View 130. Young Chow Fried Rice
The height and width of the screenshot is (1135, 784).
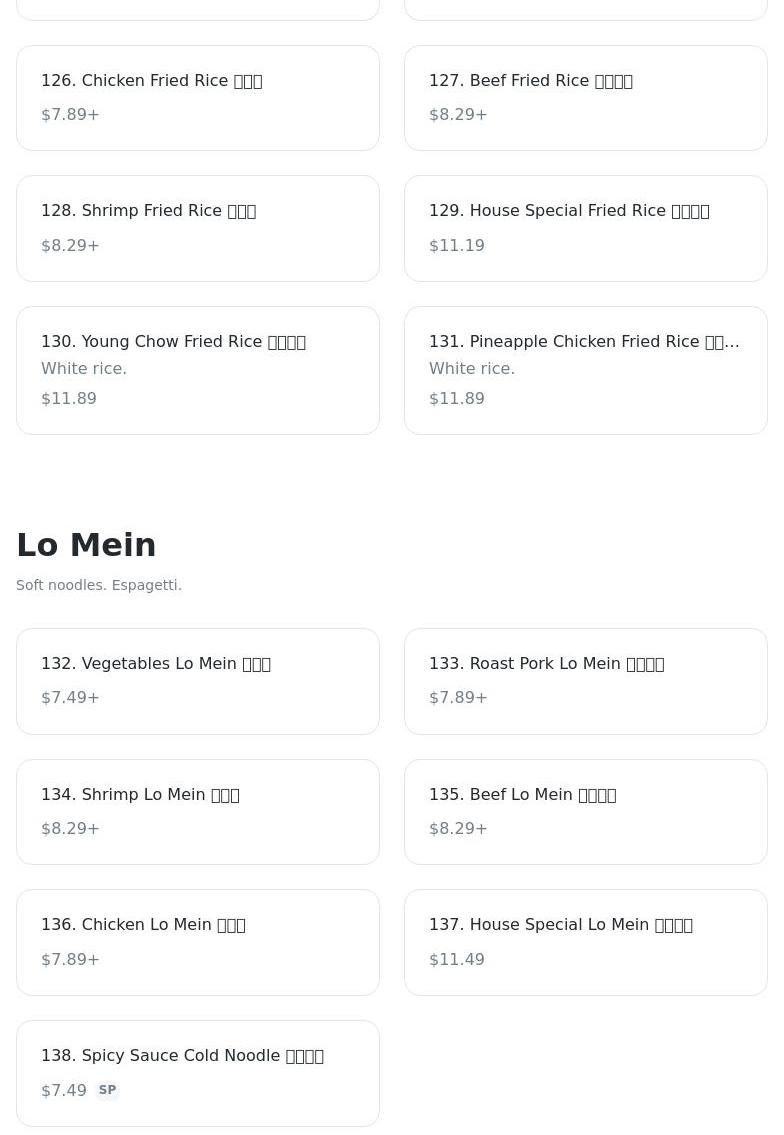(x=198, y=370)
